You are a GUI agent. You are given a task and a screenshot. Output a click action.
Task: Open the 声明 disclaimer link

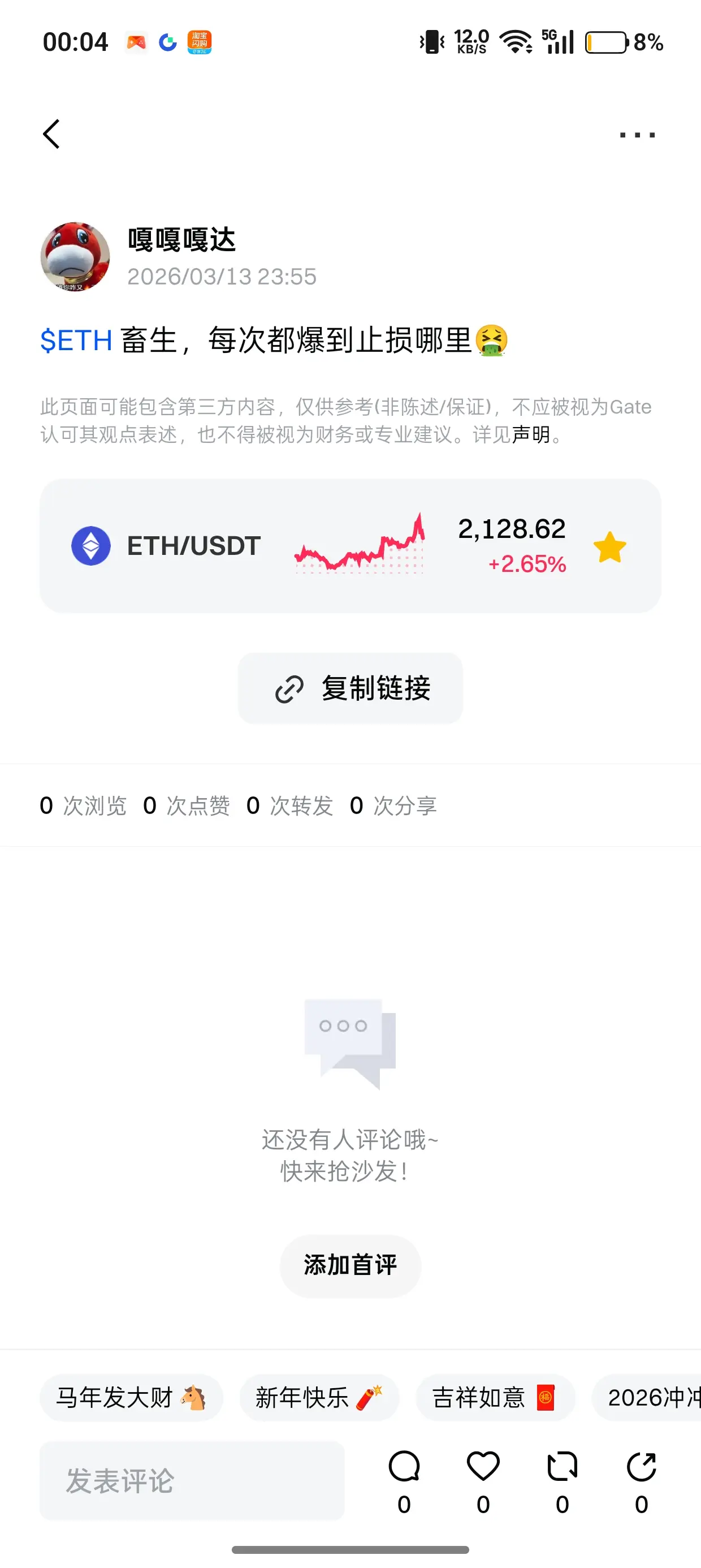coord(531,434)
